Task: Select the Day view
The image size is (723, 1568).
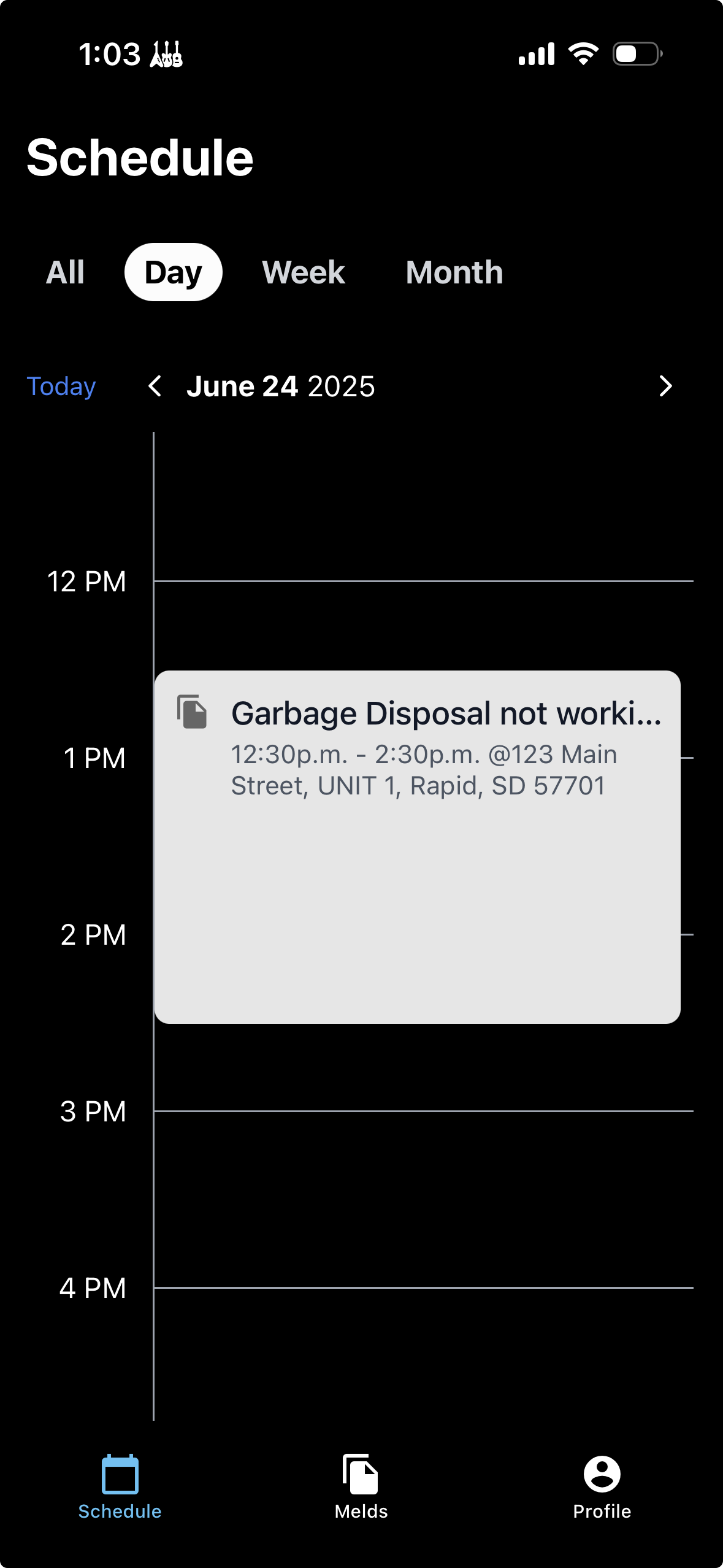Action: click(x=174, y=272)
